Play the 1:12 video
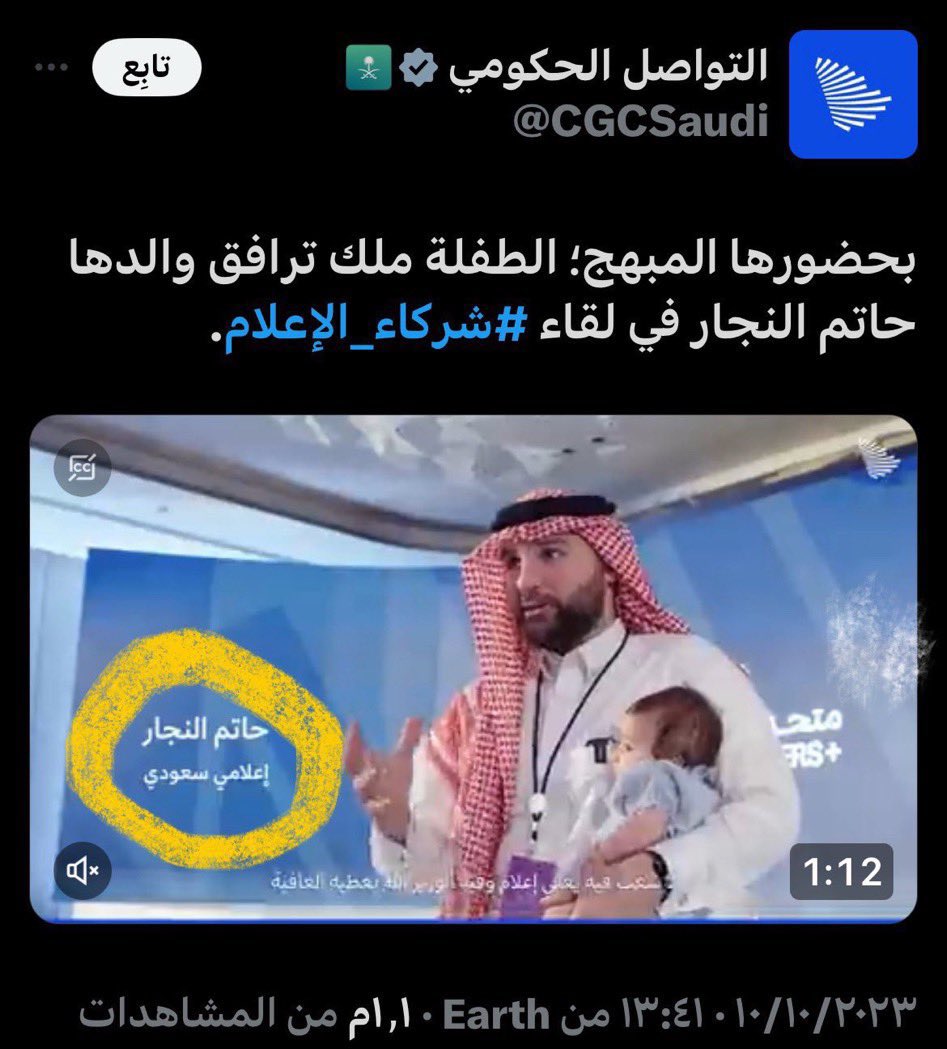 473,667
